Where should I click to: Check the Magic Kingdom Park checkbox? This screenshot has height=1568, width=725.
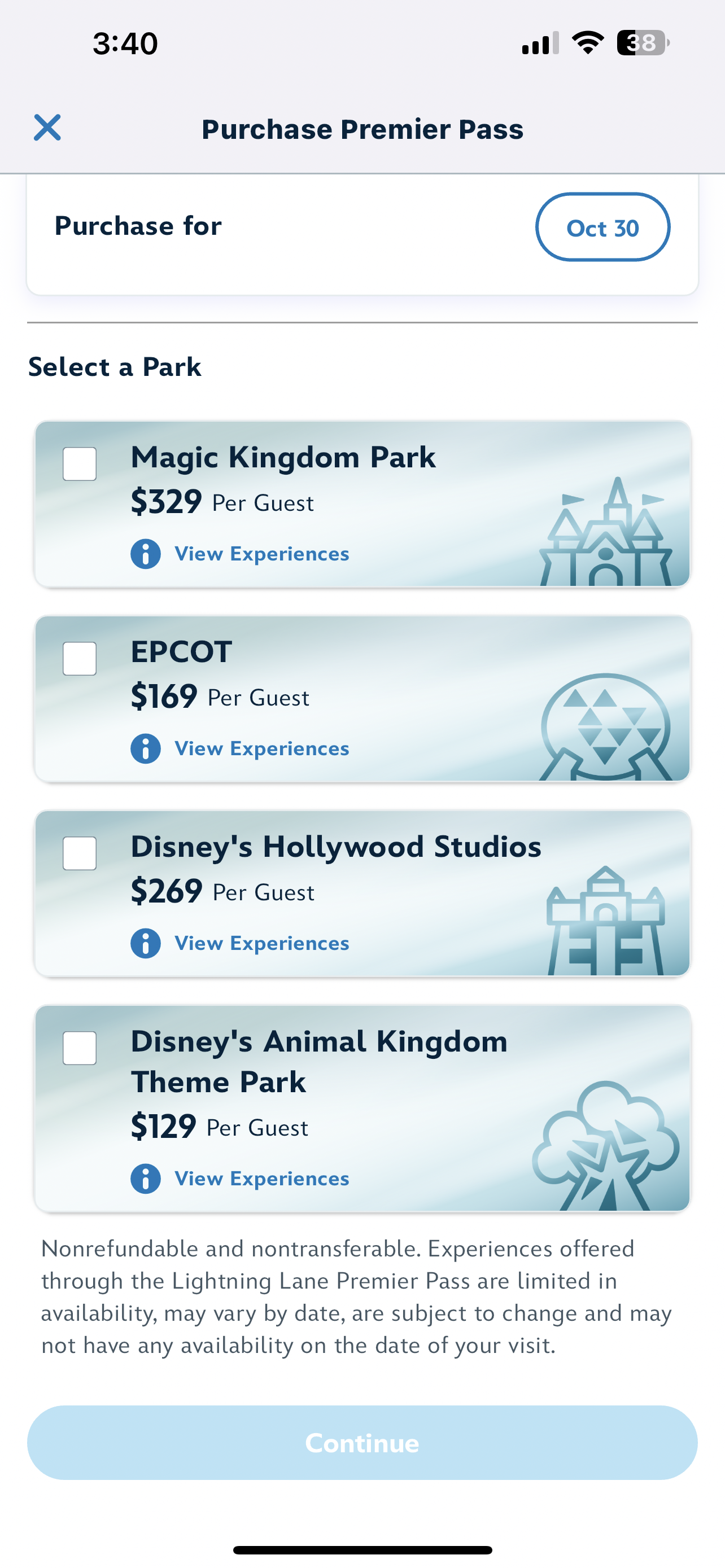(x=80, y=464)
